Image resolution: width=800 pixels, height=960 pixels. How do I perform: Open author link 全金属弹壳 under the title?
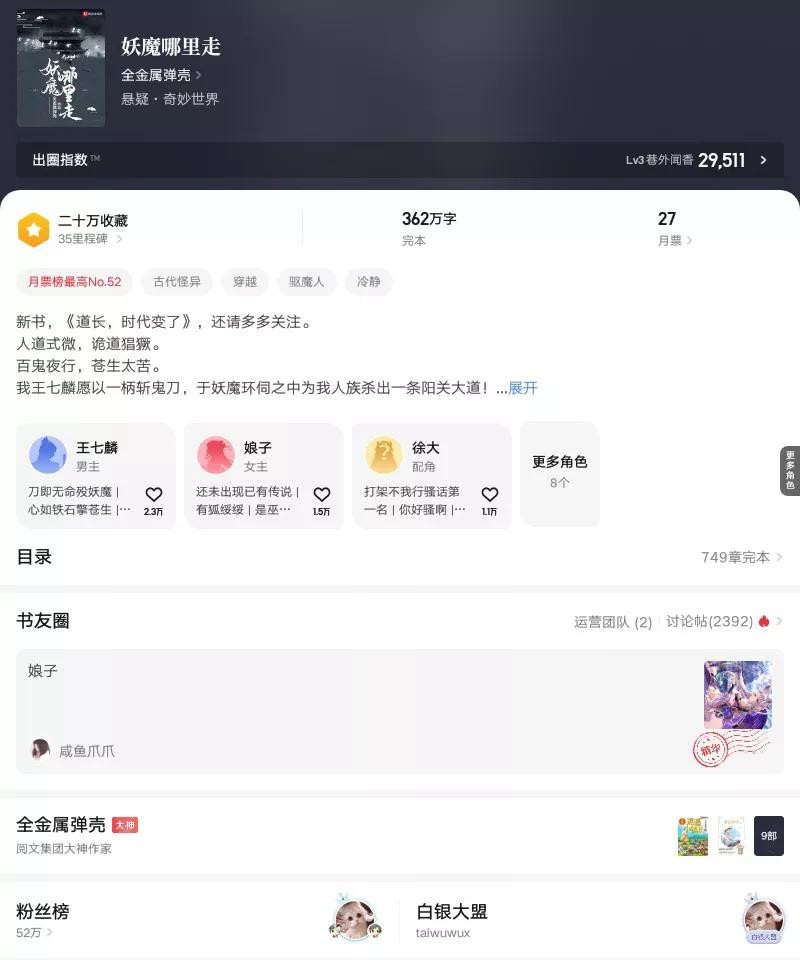(x=160, y=75)
